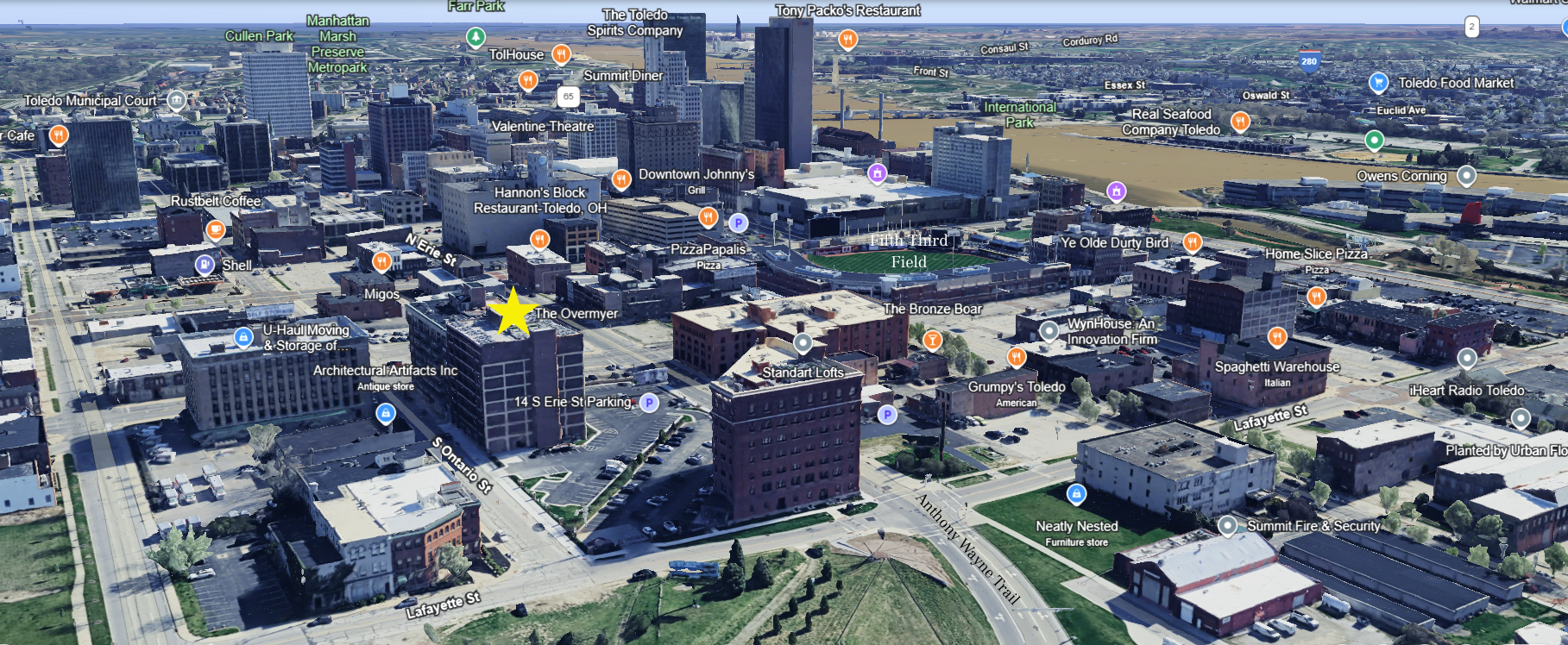Tap the U-Haul Moving & Storage marker
This screenshot has height=645, width=1568.
[243, 337]
